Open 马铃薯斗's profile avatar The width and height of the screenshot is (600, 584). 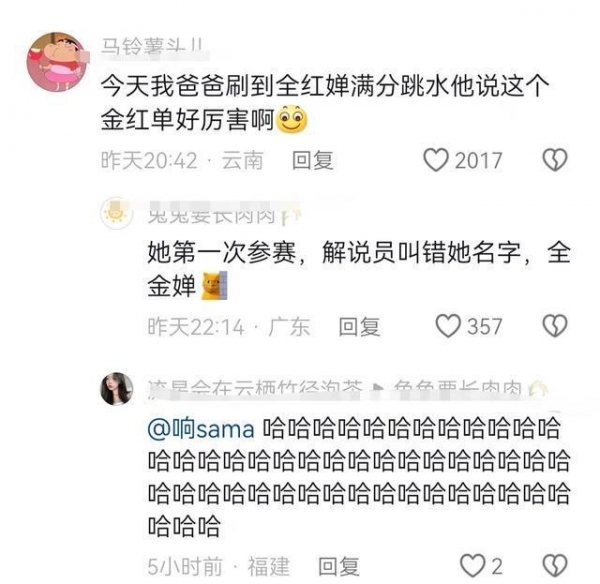(53, 60)
